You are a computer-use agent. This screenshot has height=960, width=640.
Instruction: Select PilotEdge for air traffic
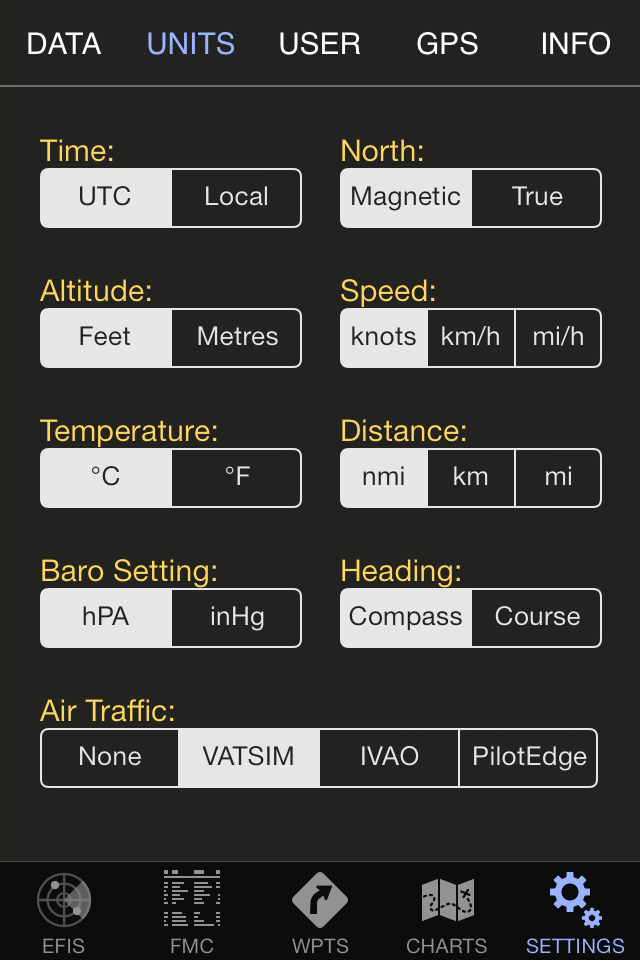coord(529,757)
